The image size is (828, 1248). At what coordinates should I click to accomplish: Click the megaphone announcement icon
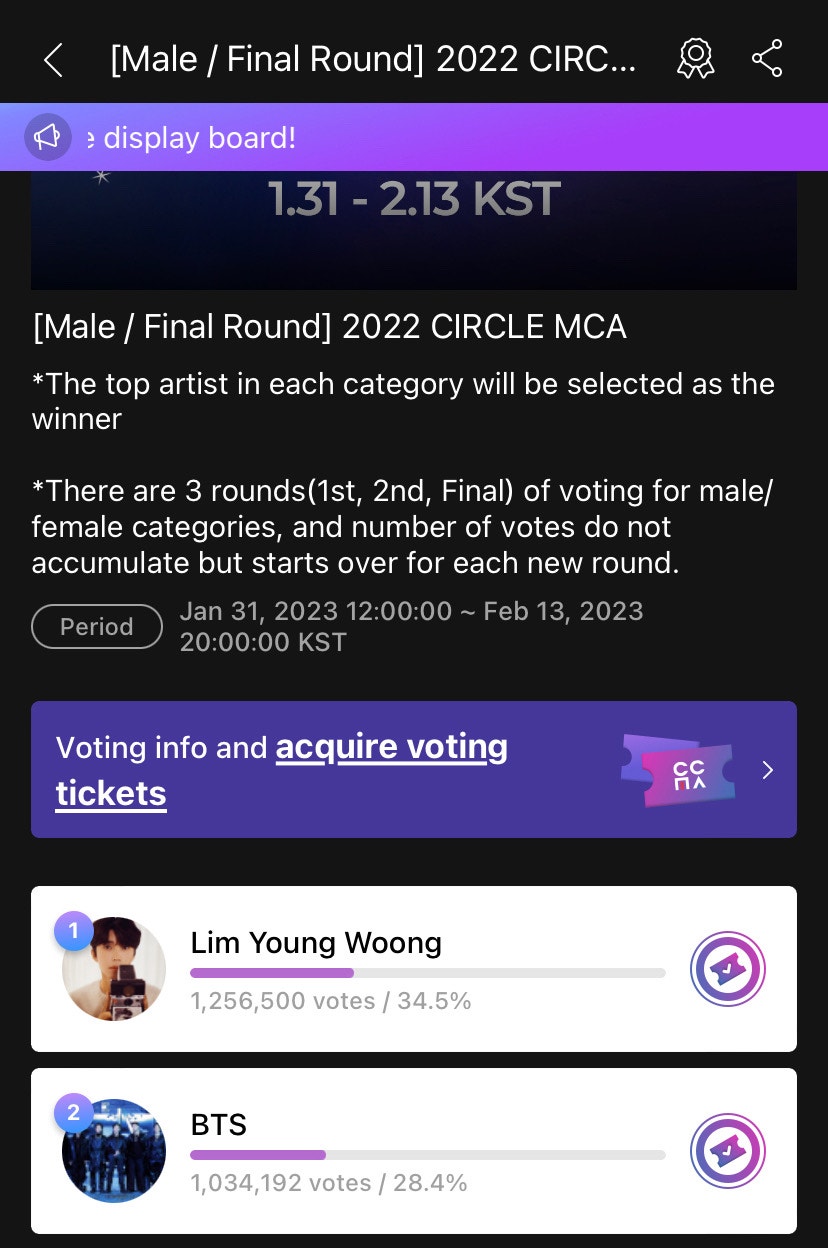tap(48, 137)
